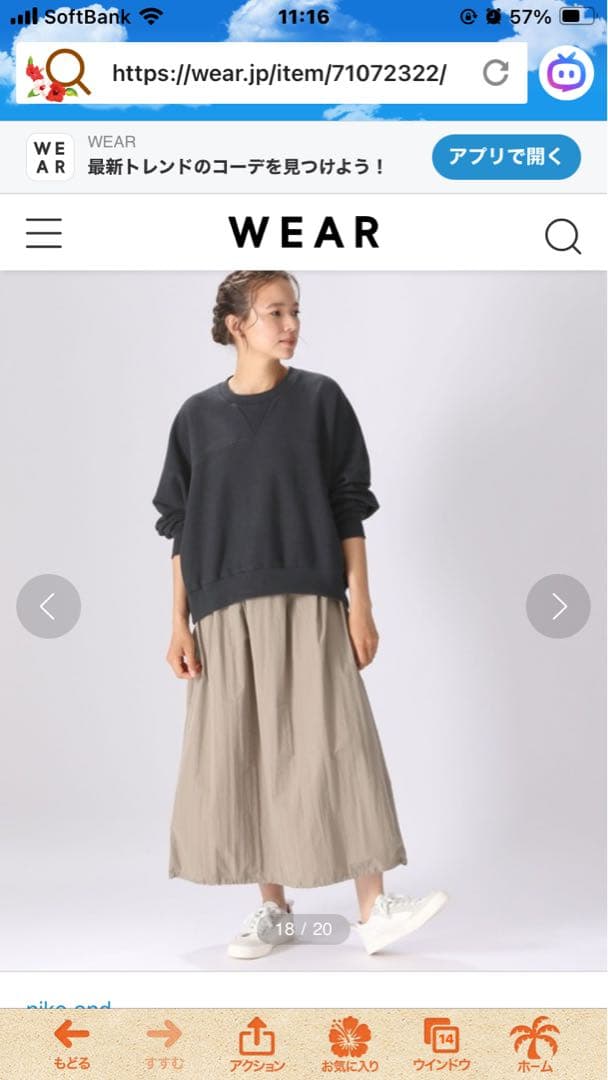Show the previous outfit photo
Screen dimensions: 608x1080
48,606
